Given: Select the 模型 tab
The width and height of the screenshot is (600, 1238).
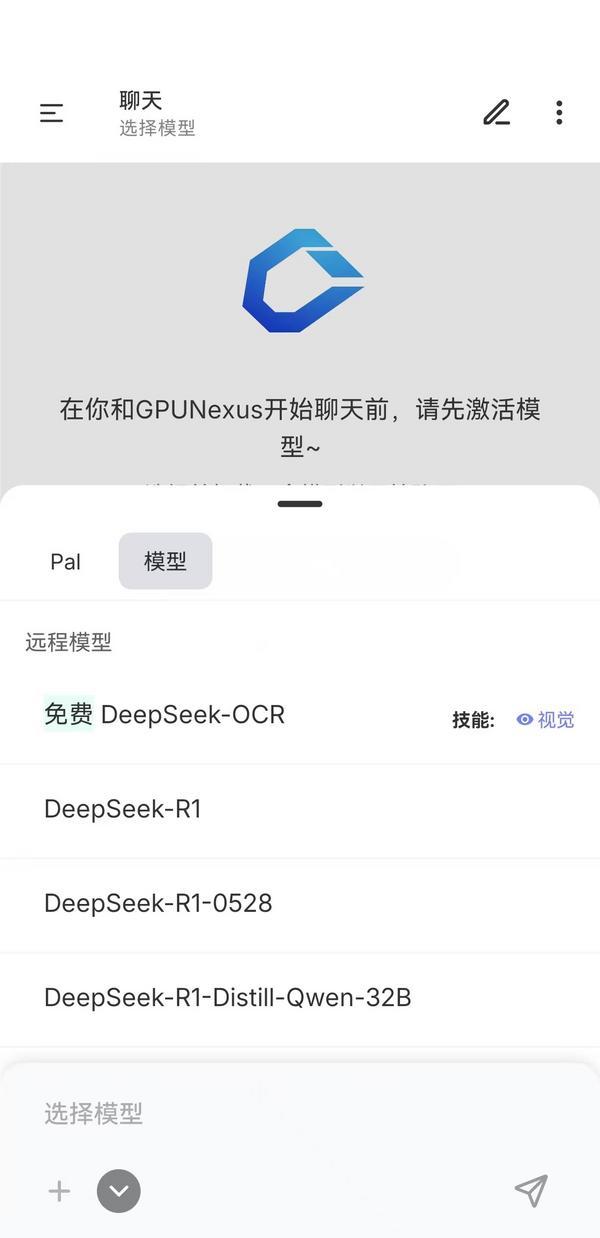Looking at the screenshot, I should [x=165, y=561].
